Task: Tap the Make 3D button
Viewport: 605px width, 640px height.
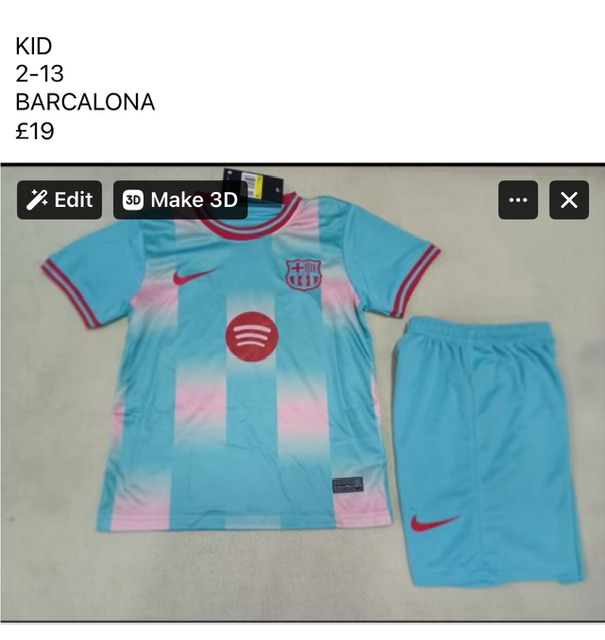Action: tap(180, 200)
